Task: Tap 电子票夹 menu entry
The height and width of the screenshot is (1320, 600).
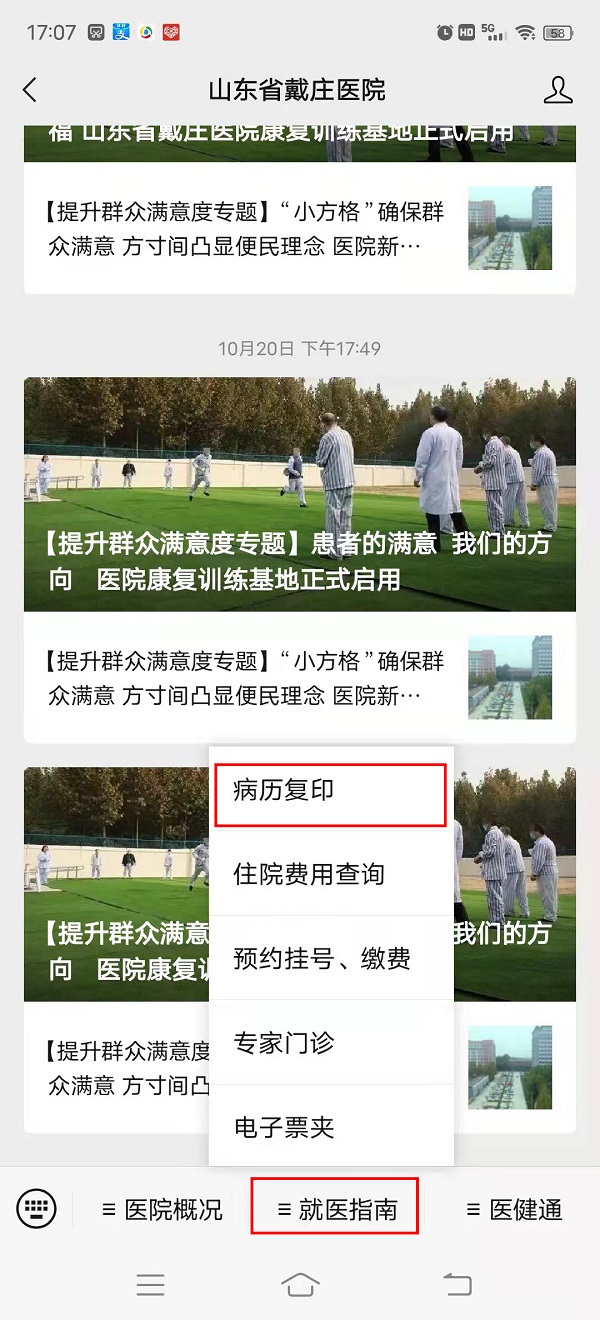Action: tap(330, 1127)
